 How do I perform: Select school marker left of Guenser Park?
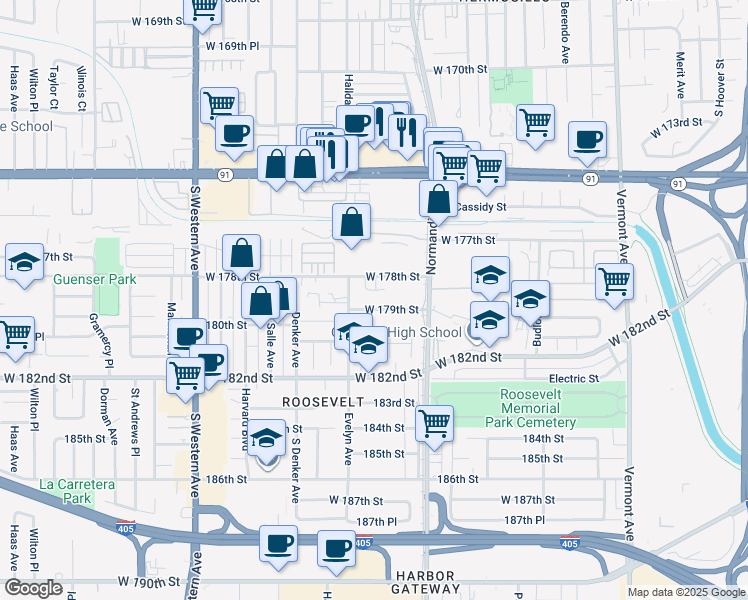click(24, 263)
